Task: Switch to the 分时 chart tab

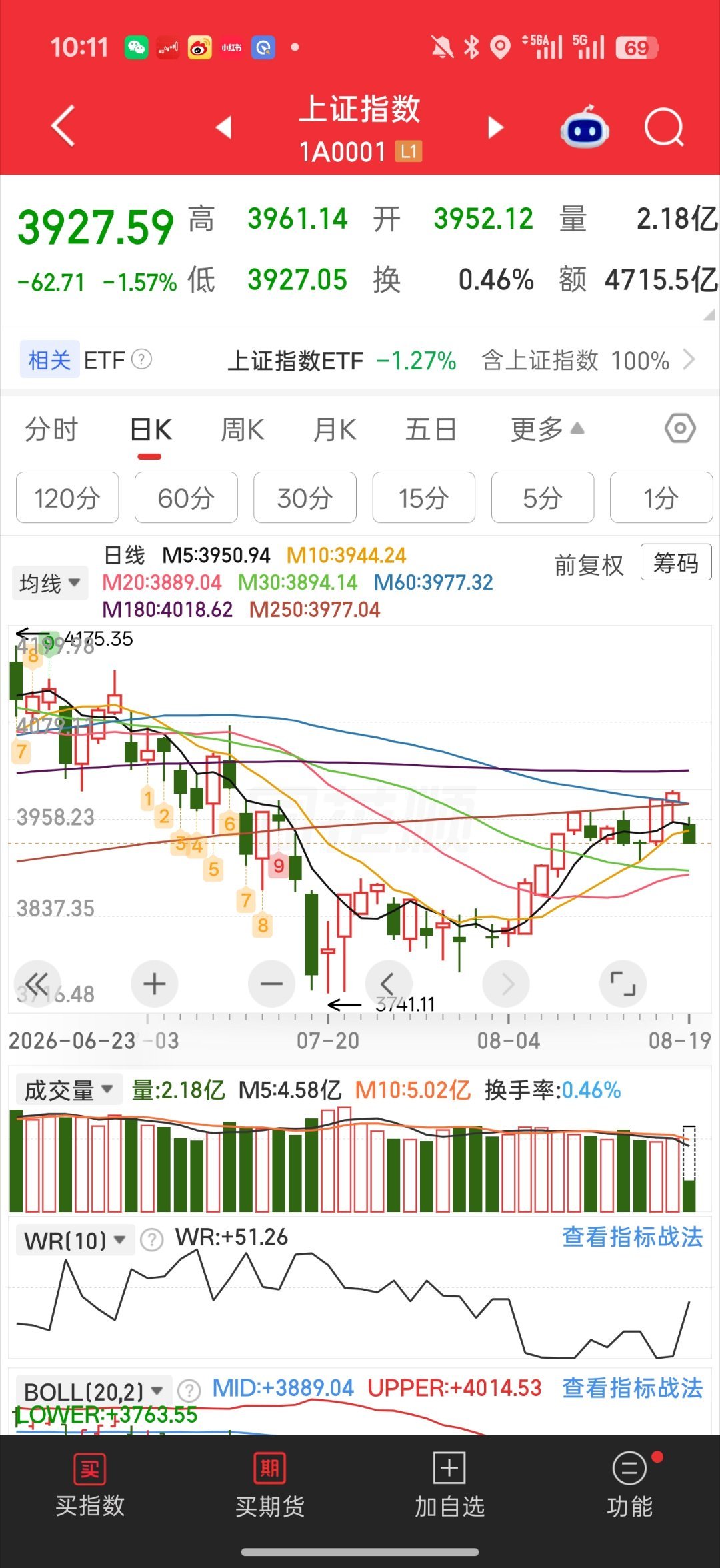Action: coord(51,430)
